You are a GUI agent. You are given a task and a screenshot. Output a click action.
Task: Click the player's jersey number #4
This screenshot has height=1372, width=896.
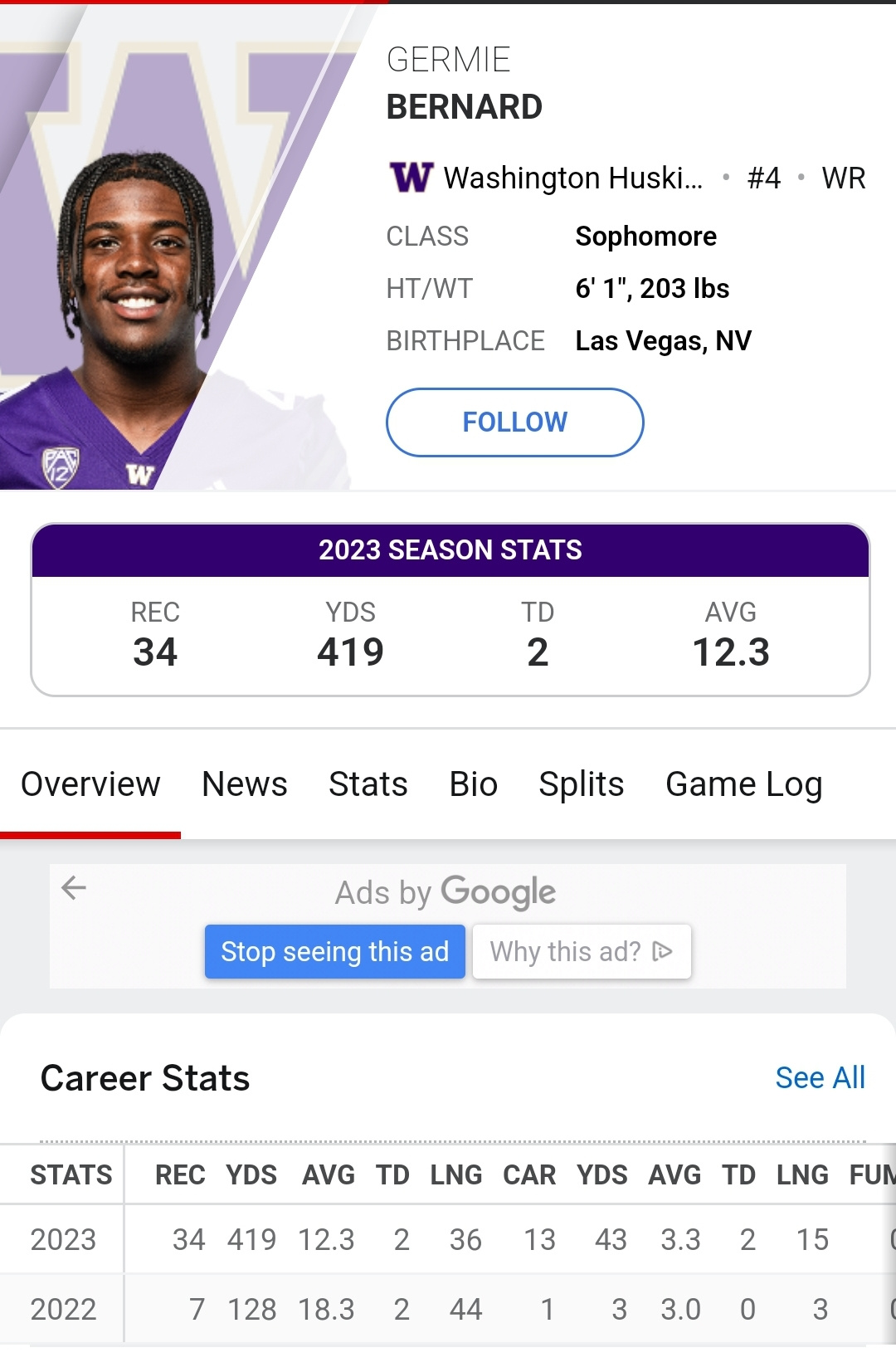[764, 177]
